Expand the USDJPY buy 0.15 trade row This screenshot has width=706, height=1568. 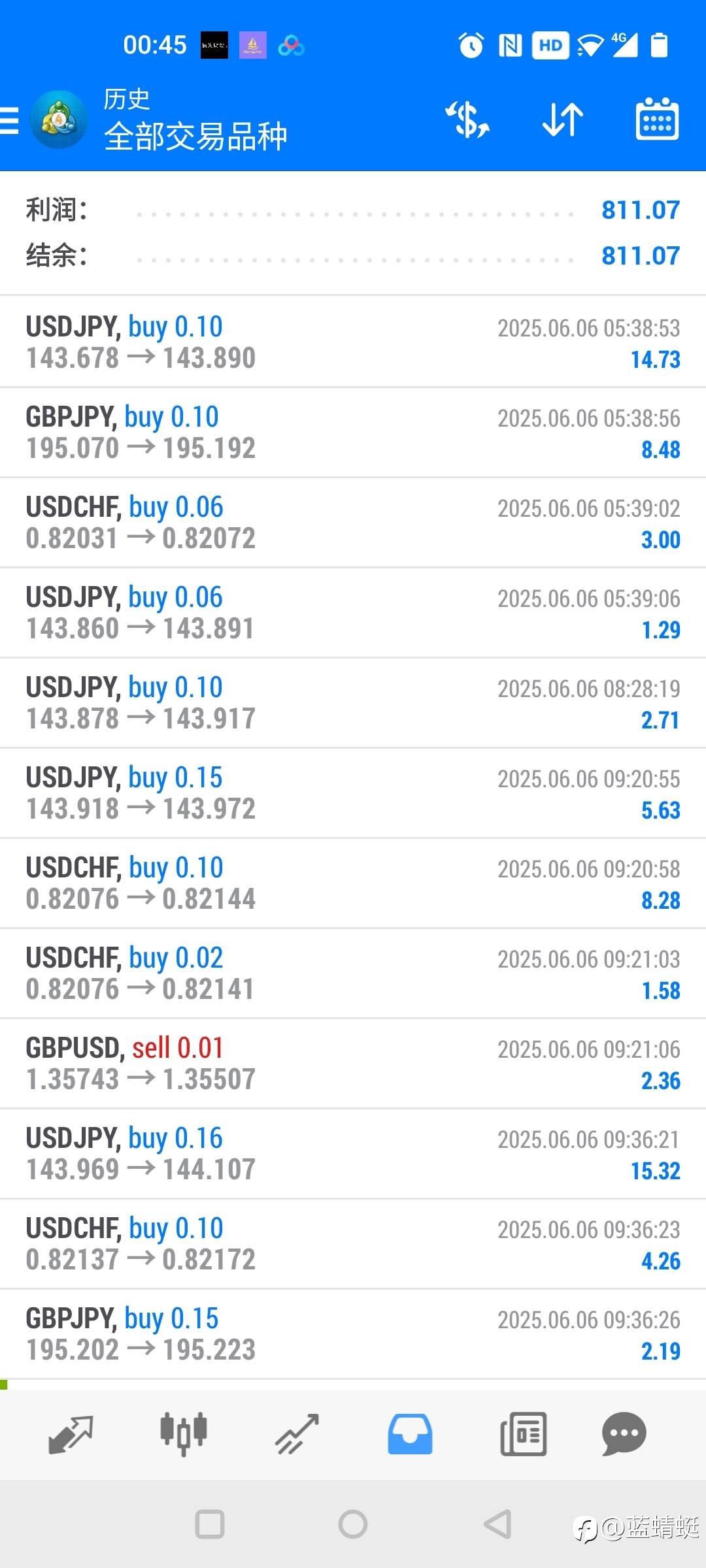pos(353,793)
